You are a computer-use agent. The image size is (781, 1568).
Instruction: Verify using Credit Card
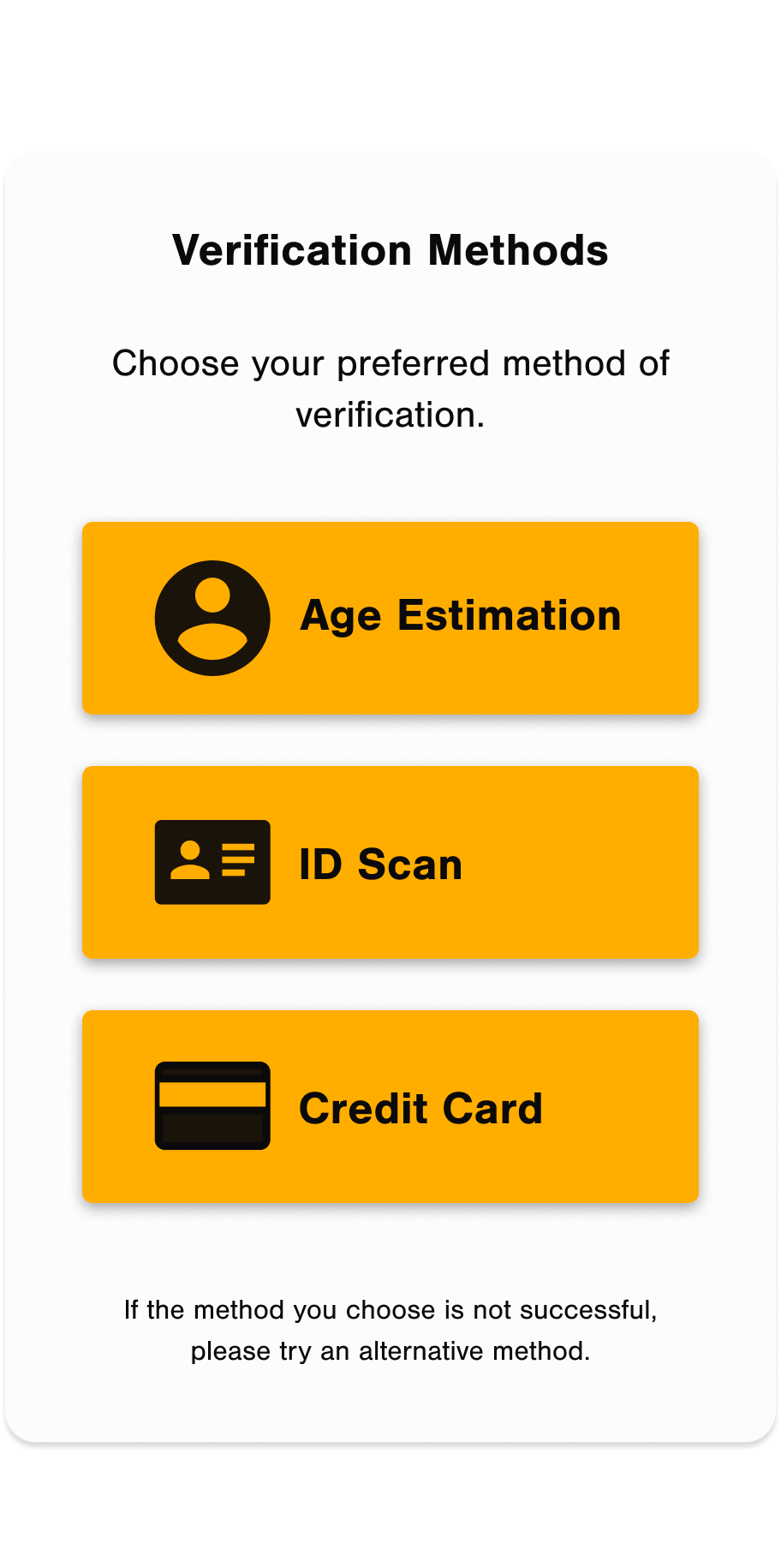(x=390, y=1106)
